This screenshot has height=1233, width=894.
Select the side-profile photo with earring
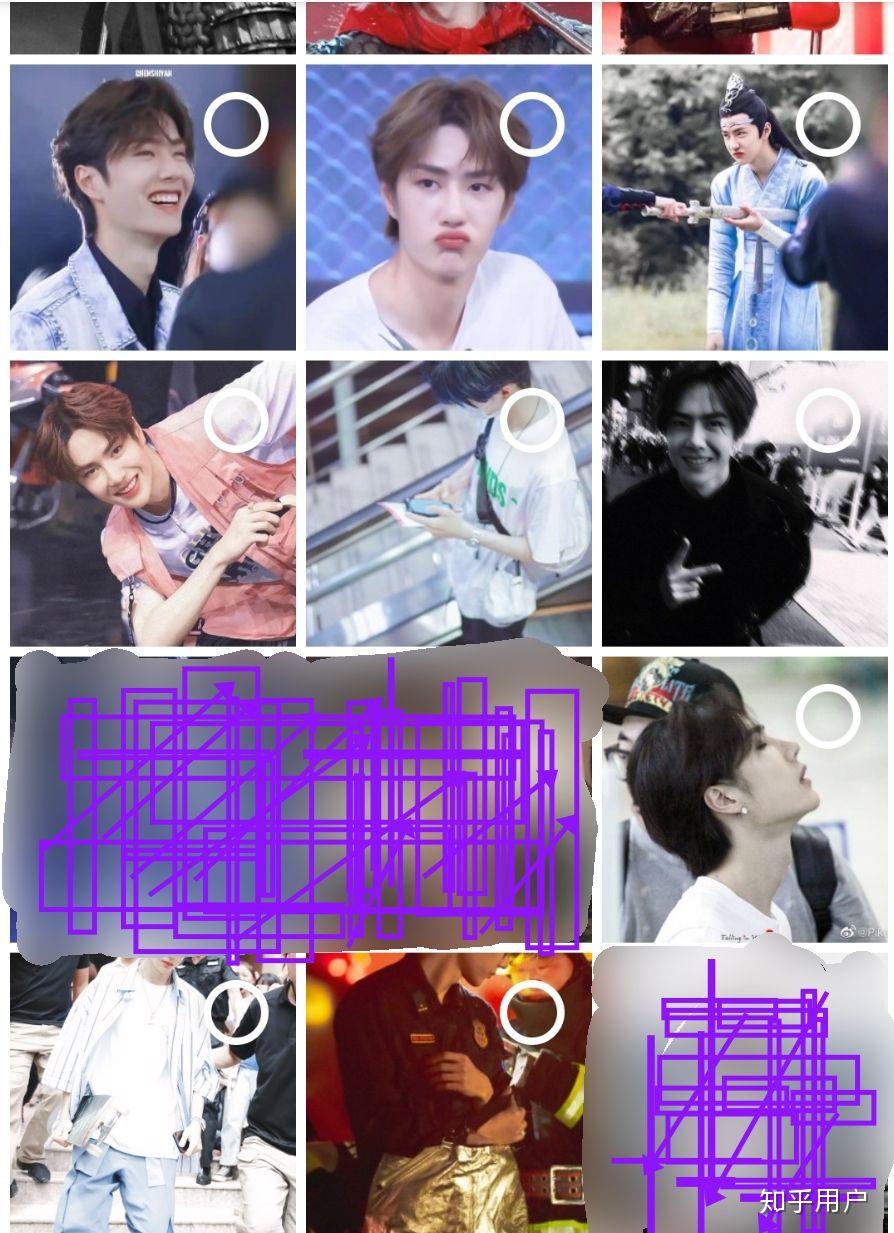(828, 716)
